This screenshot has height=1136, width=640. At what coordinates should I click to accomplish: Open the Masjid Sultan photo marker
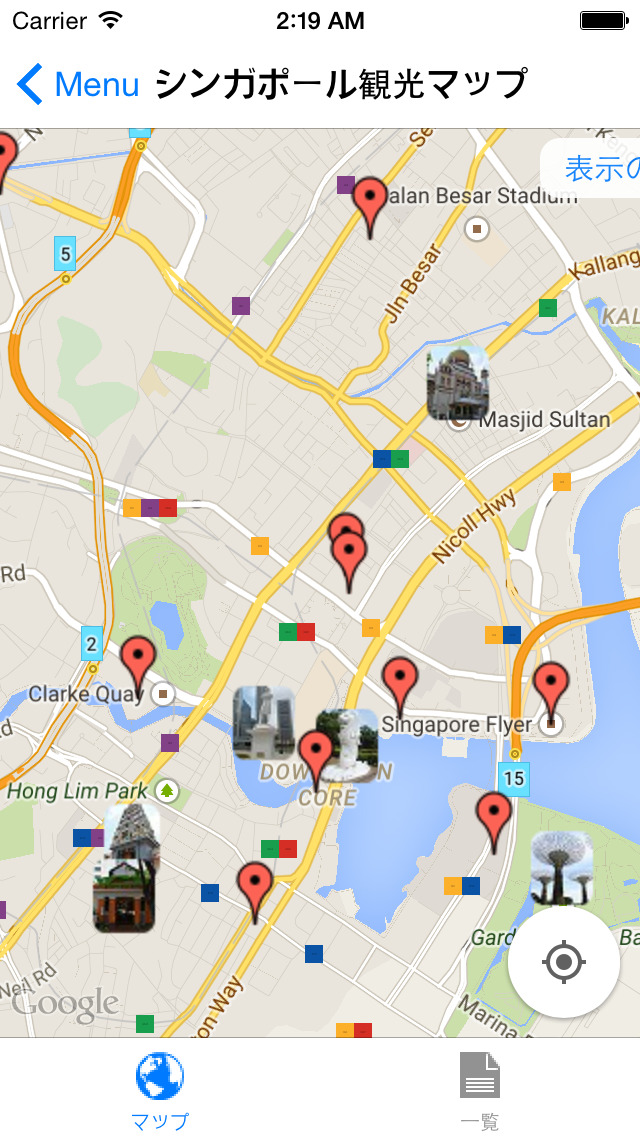456,384
